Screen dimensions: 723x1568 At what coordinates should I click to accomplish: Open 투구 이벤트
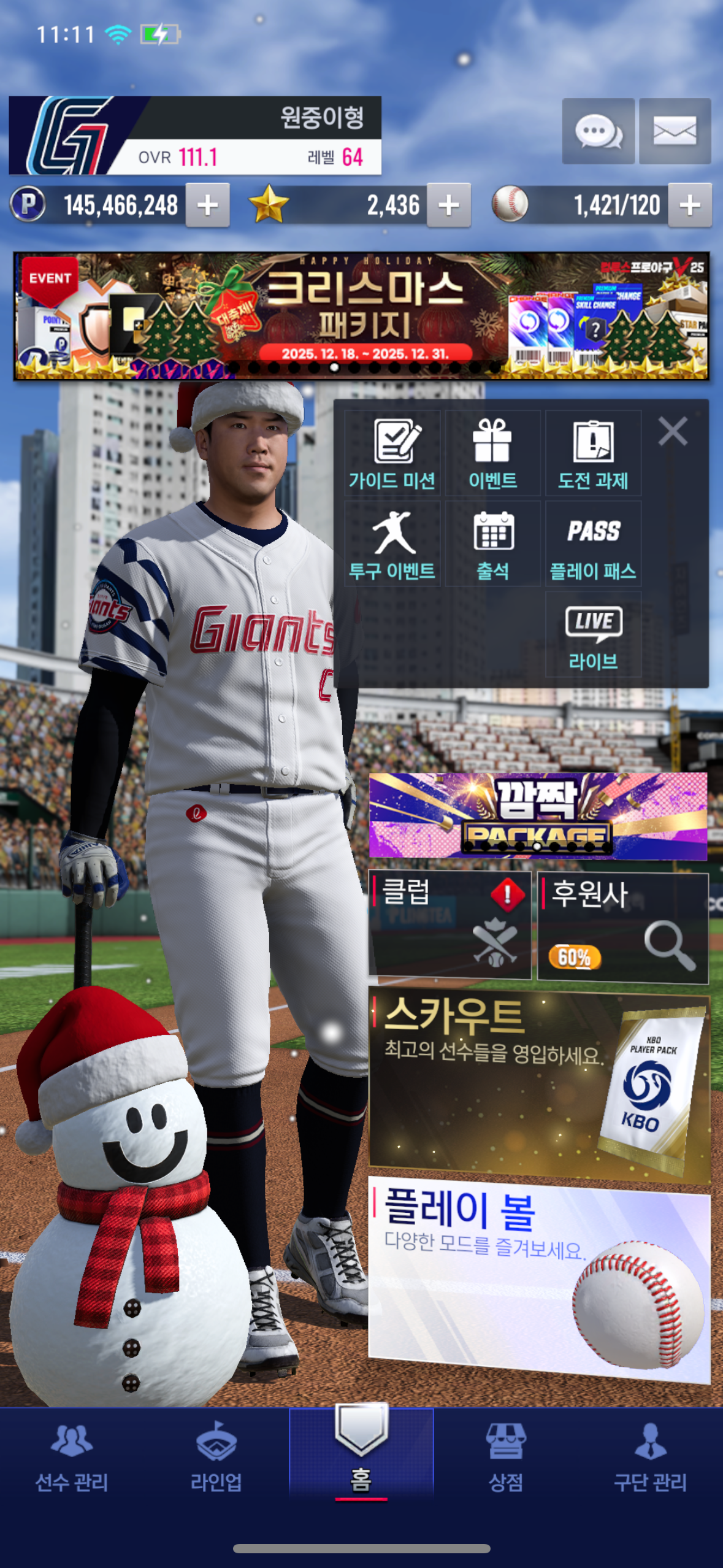(392, 544)
